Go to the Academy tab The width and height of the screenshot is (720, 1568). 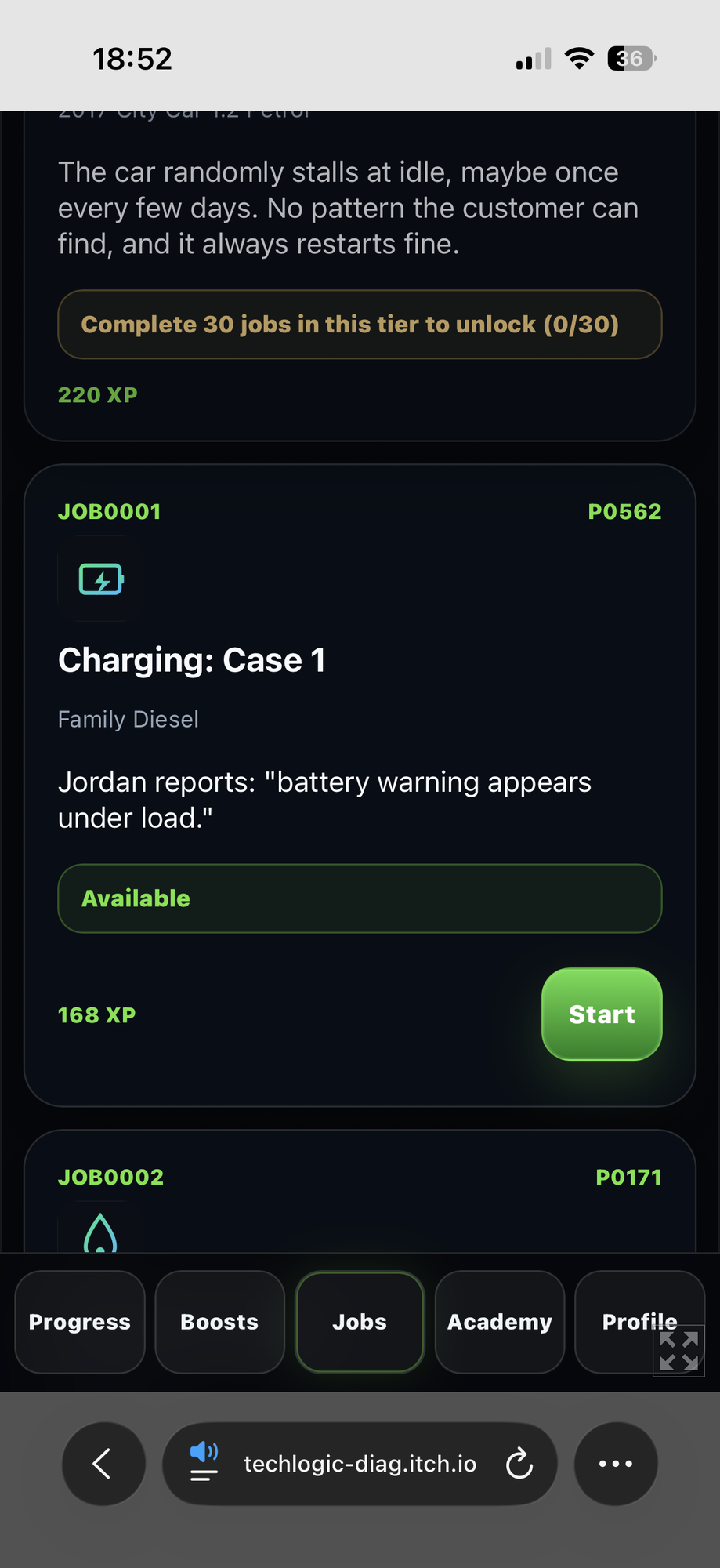[500, 1322]
